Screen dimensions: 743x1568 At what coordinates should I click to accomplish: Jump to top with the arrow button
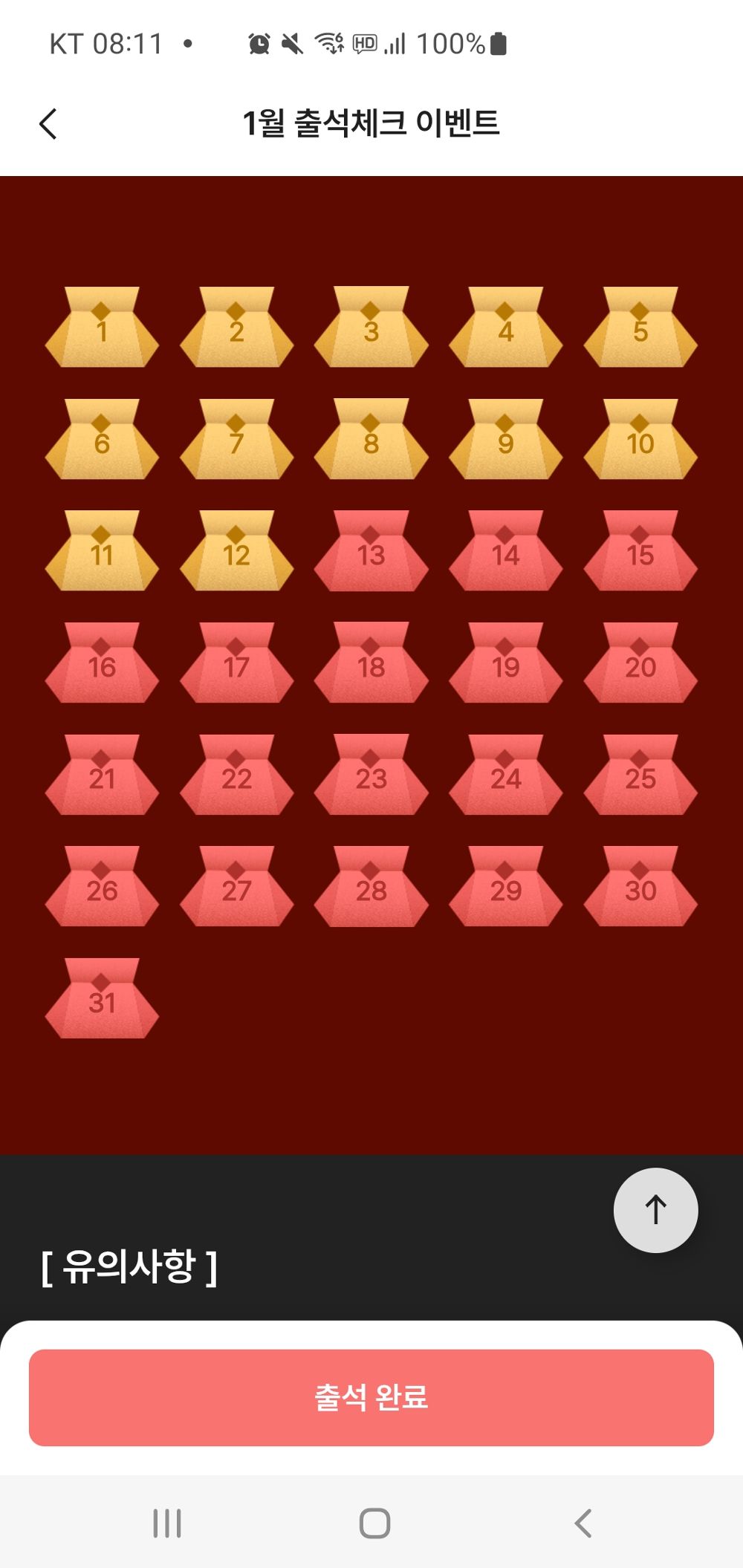[x=655, y=1210]
